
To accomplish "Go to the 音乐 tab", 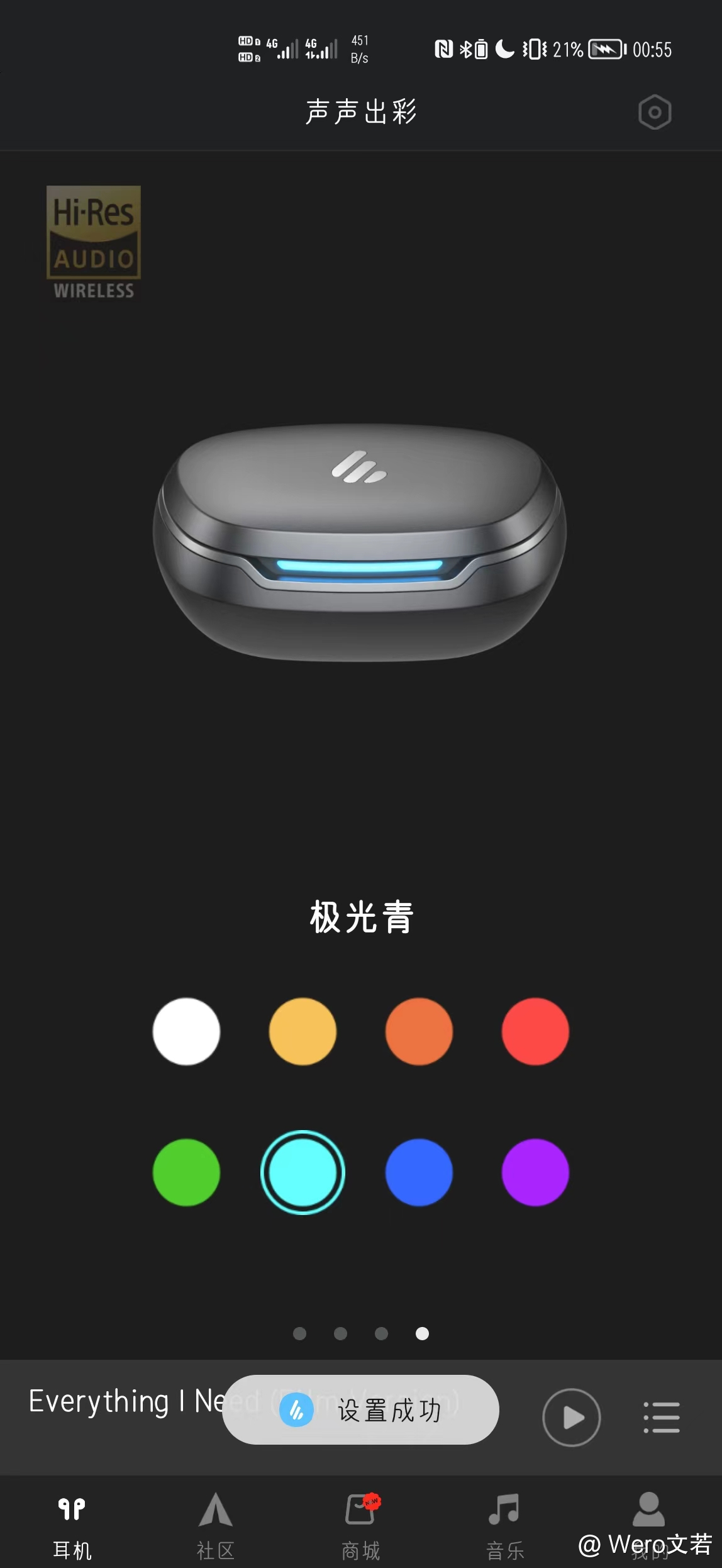I will click(x=504, y=1523).
